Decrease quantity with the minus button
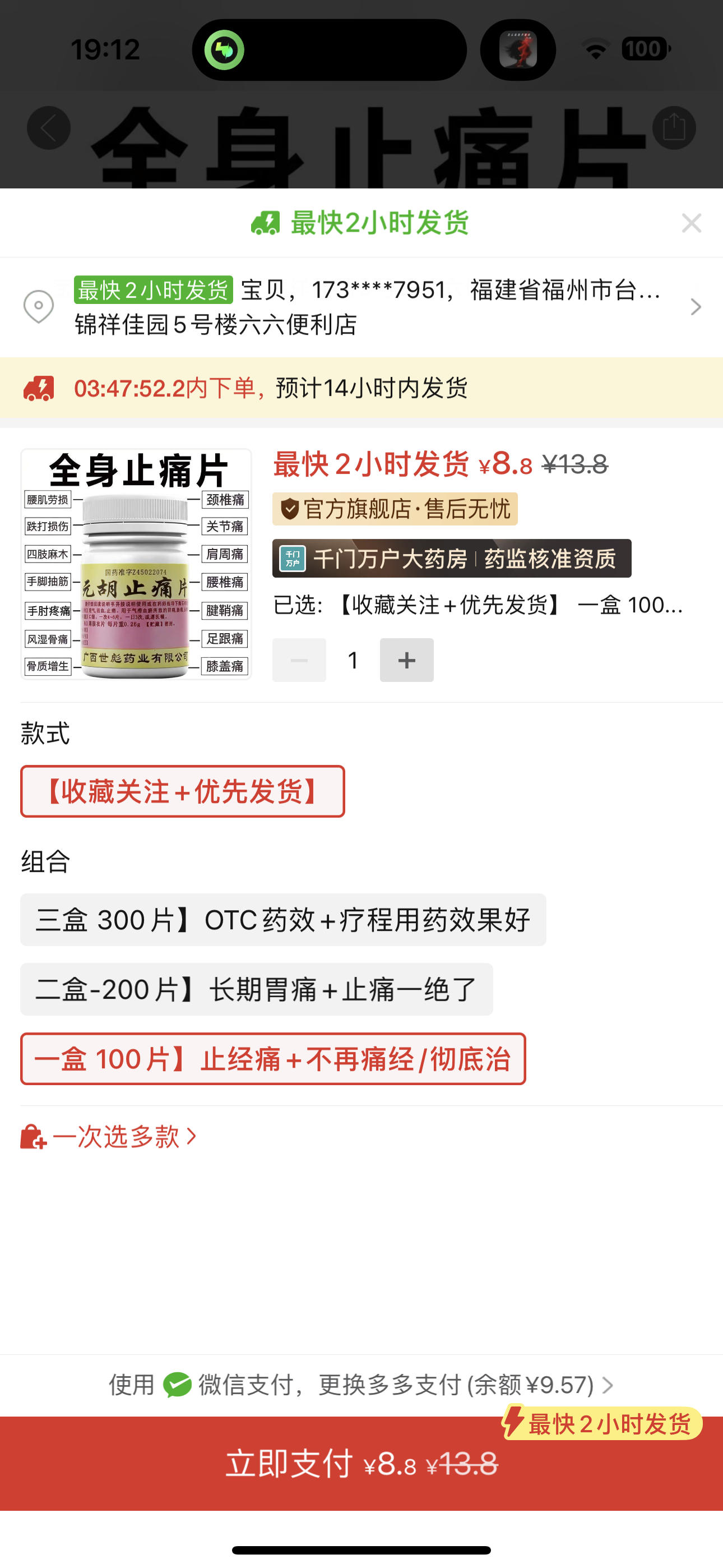This screenshot has width=723, height=1568. [299, 660]
